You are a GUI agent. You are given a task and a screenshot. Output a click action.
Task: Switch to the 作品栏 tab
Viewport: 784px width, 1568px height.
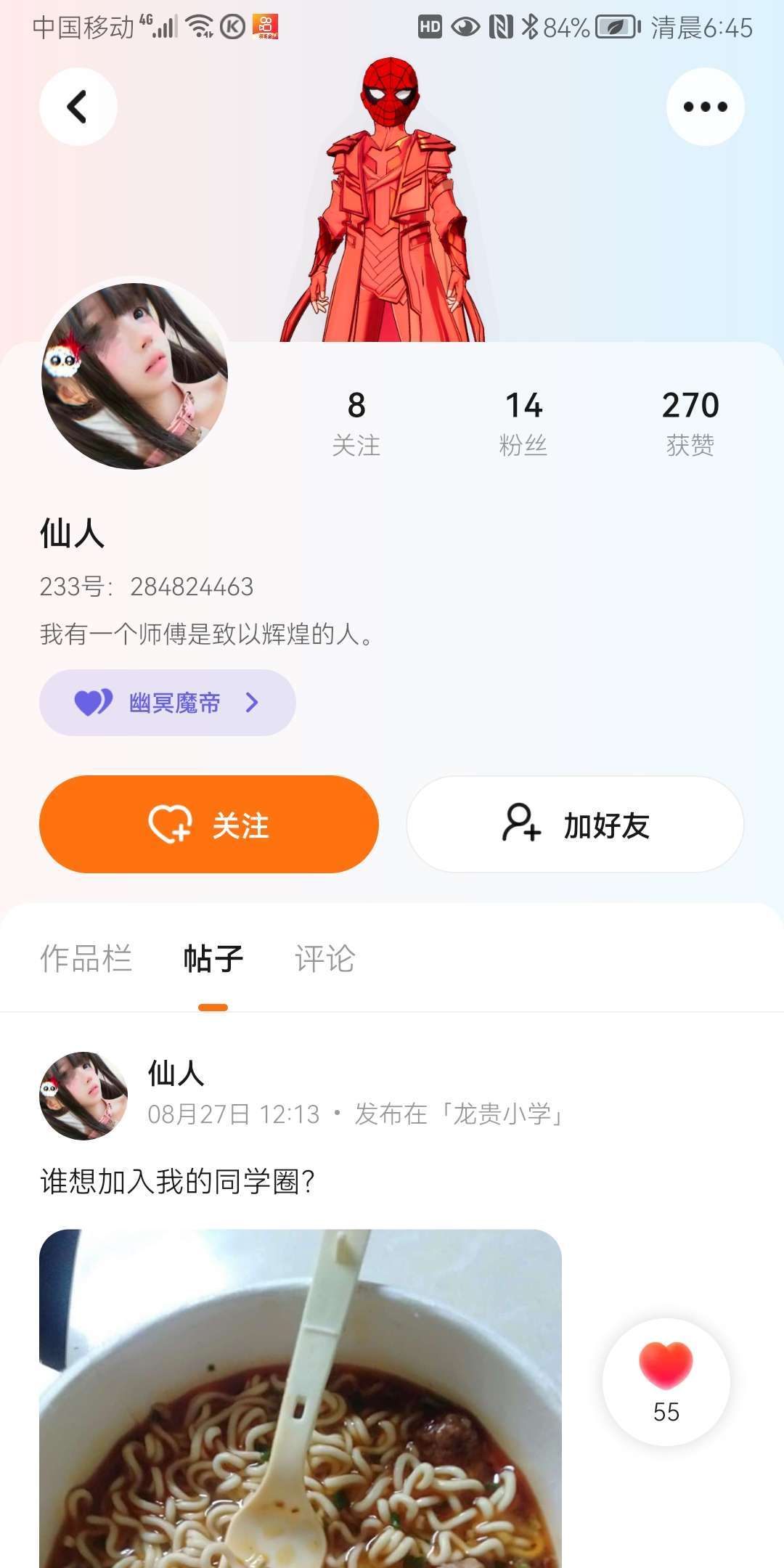click(86, 958)
